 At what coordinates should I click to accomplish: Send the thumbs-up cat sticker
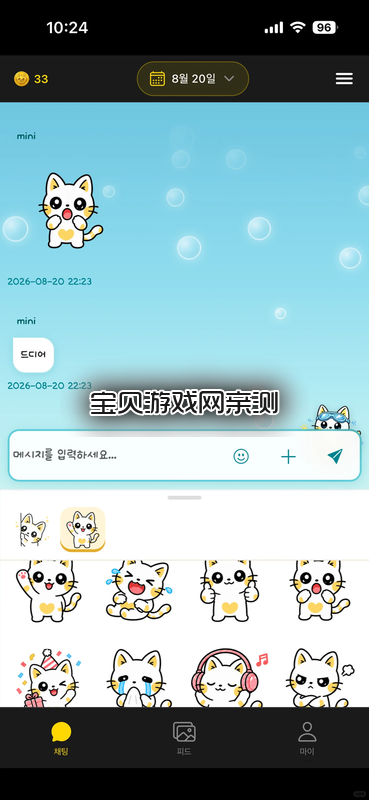229,590
